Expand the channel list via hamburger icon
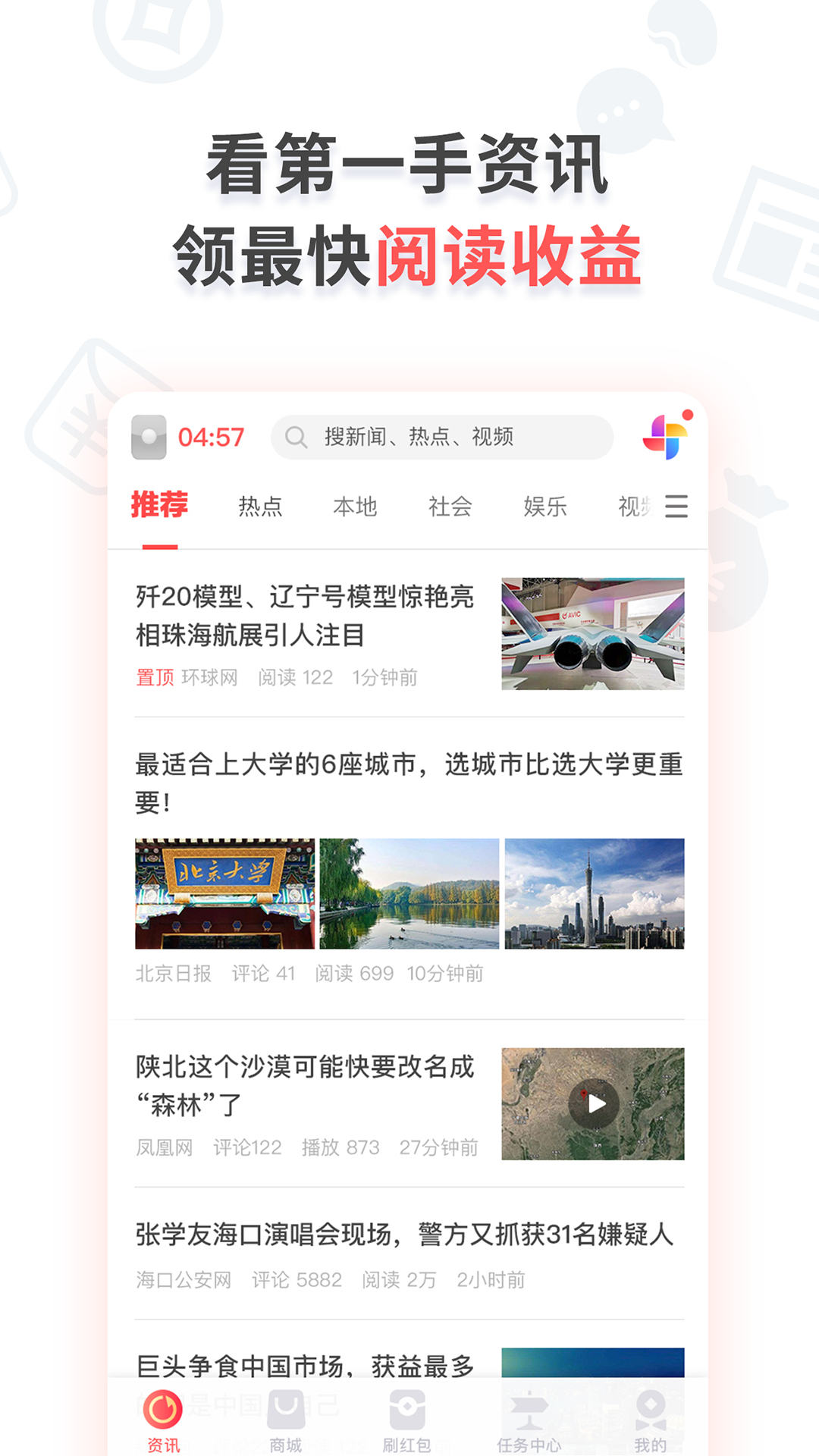This screenshot has height=1456, width=819. 676,507
